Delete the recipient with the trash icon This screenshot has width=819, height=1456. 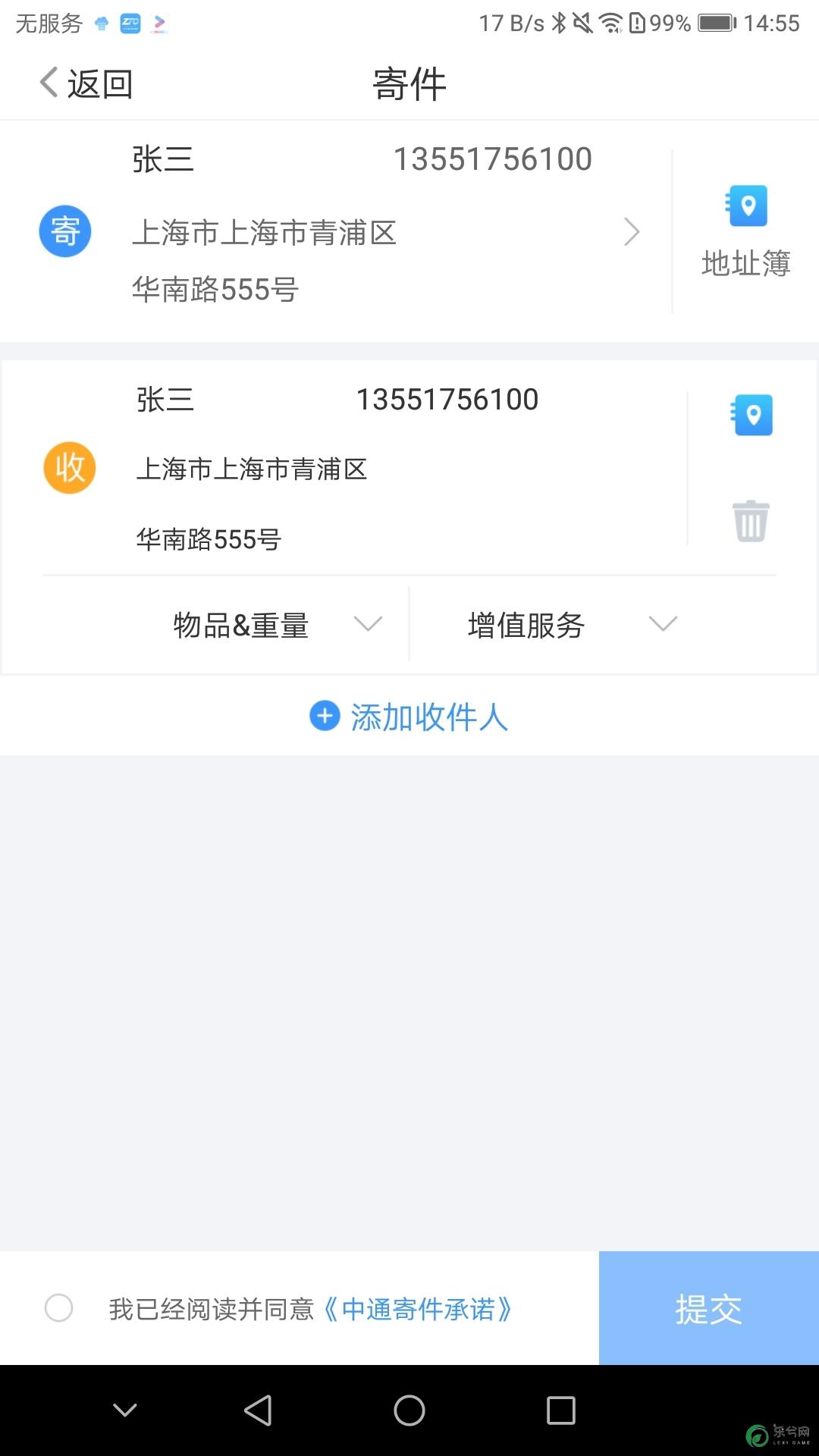(751, 521)
